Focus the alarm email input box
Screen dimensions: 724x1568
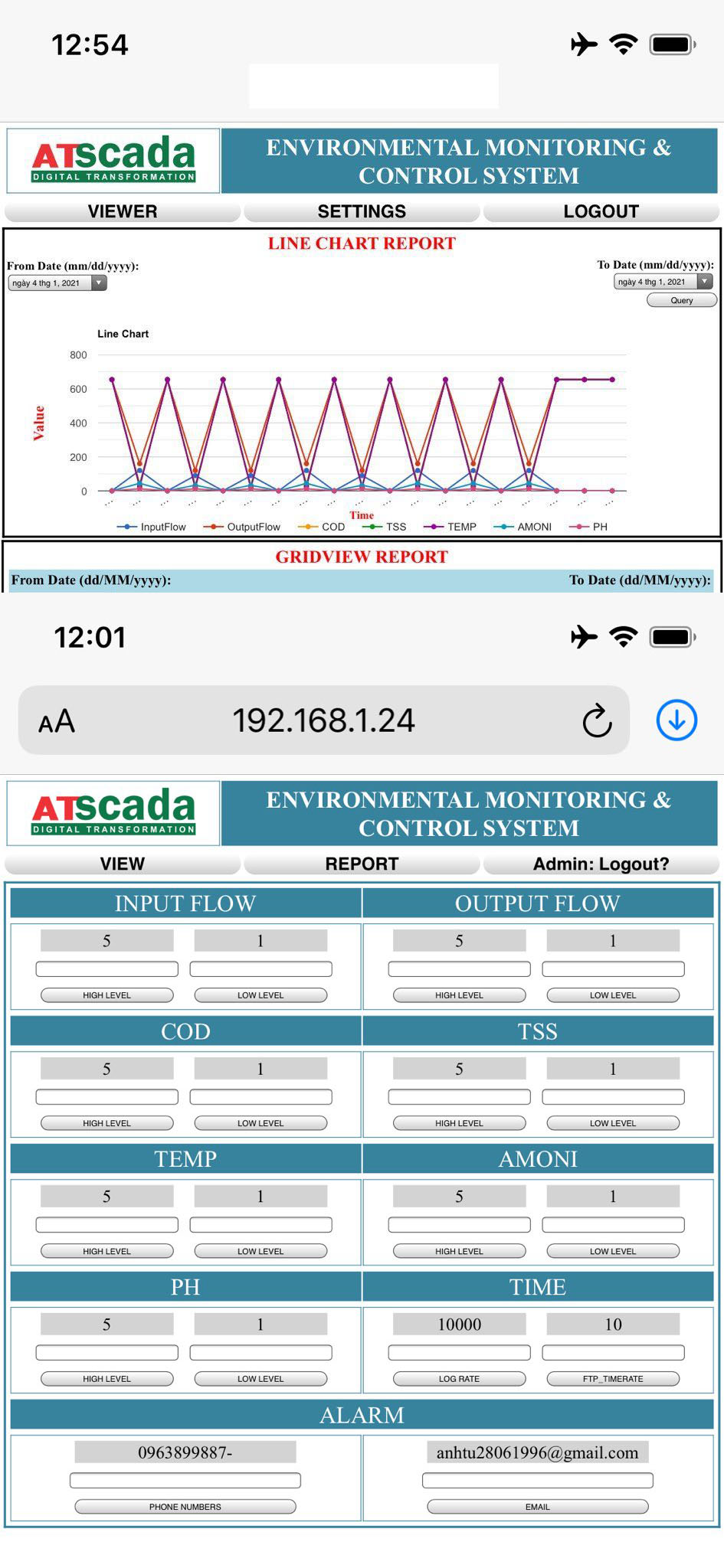537,1481
